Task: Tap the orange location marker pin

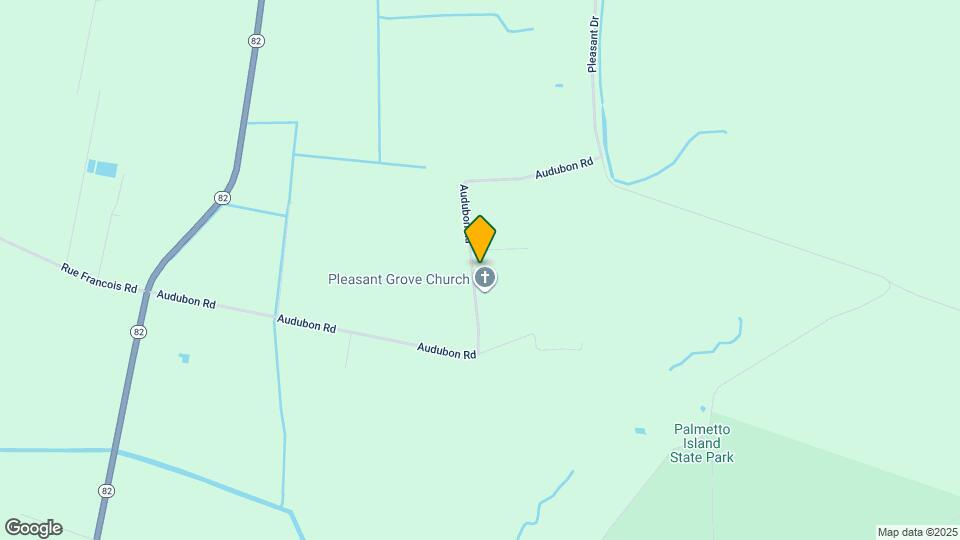Action: tap(481, 238)
